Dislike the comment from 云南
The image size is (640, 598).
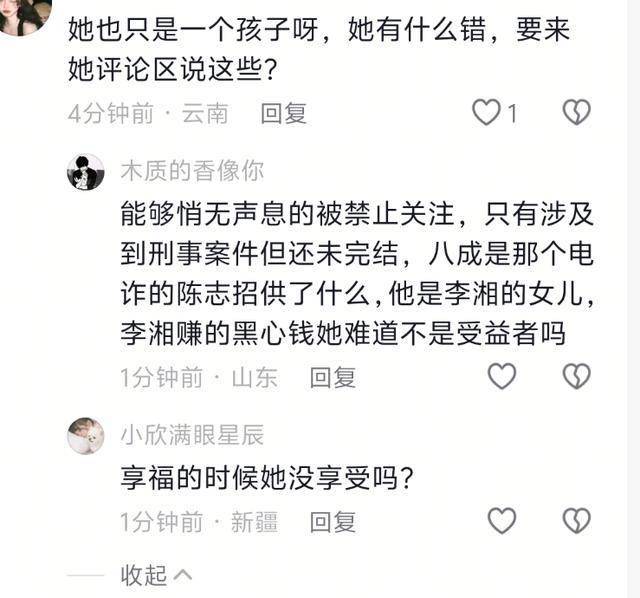click(x=576, y=113)
